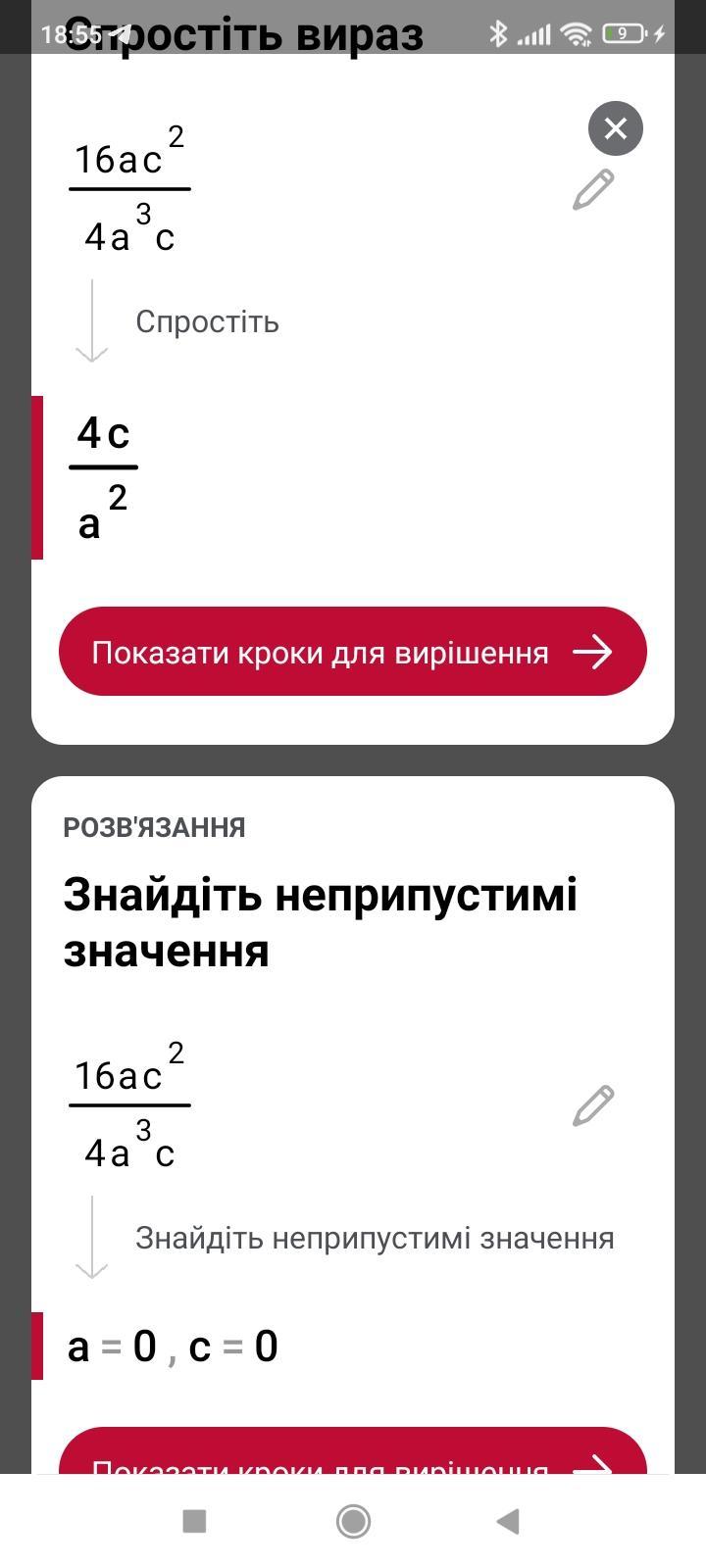Go to the home screen via the home button
706x1568 pixels.
tap(353, 1521)
